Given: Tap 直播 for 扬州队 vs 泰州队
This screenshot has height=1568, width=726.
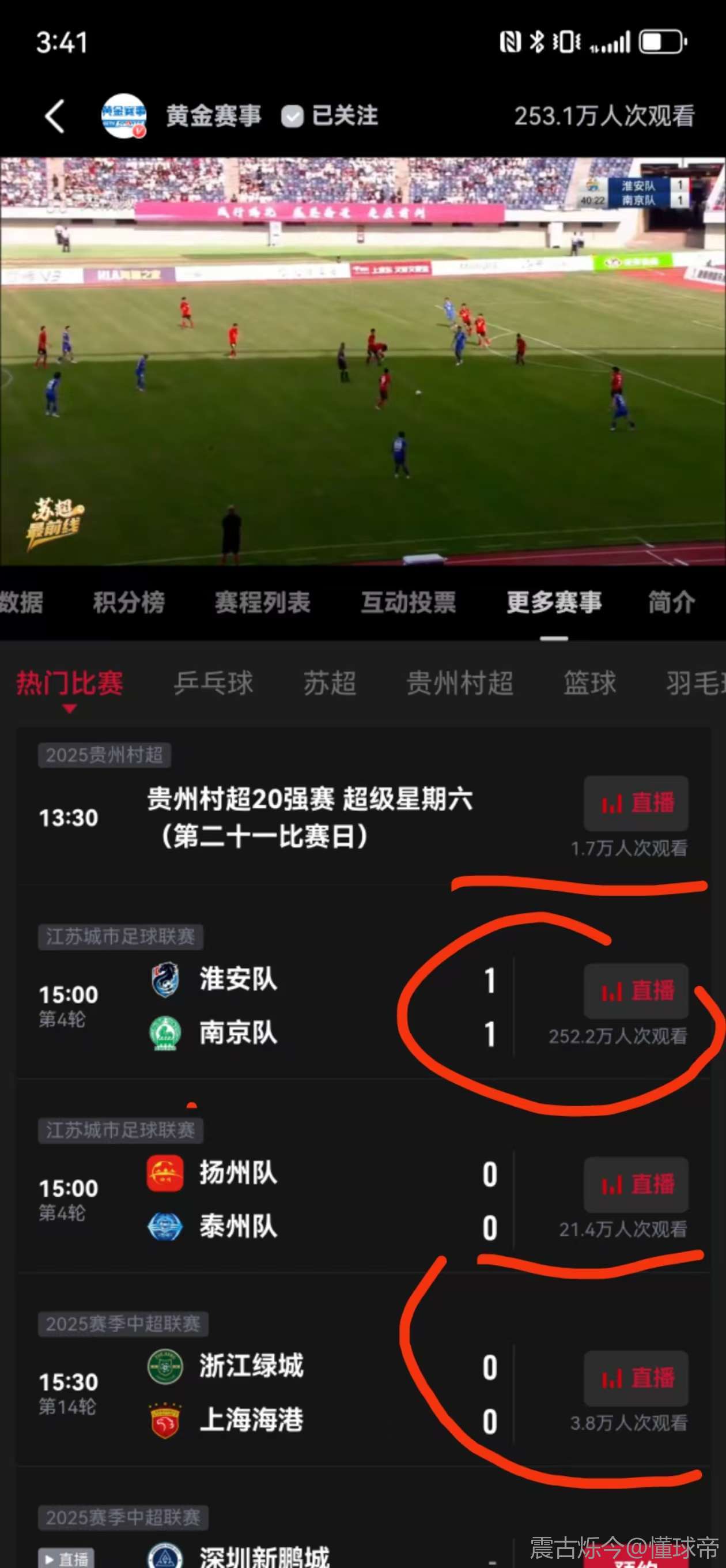Looking at the screenshot, I should (636, 1185).
